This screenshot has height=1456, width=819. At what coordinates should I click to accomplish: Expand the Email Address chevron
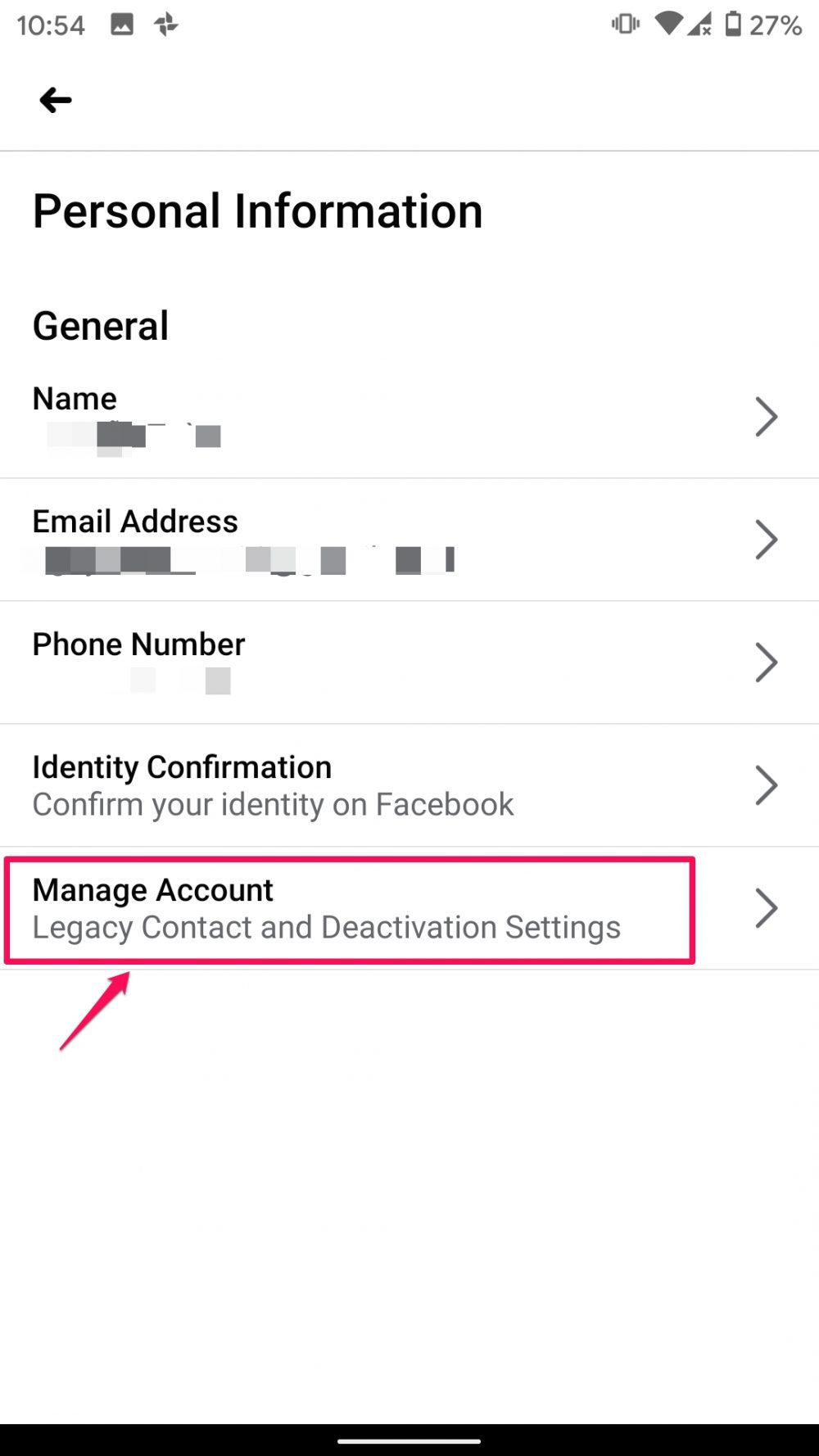tap(767, 539)
